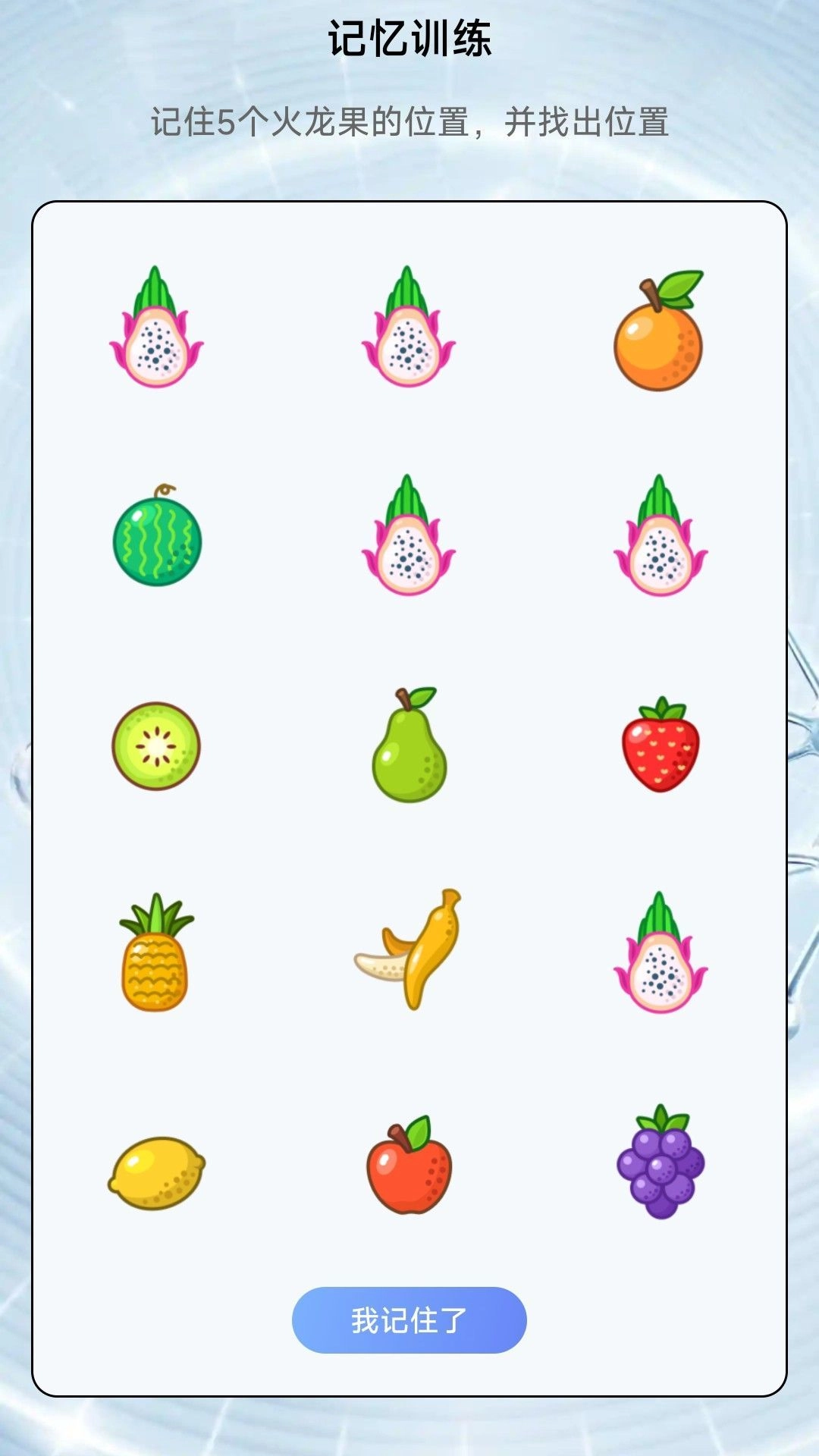The width and height of the screenshot is (819, 1456).
Task: Choose the purple grapes tile
Action: pos(661,1162)
